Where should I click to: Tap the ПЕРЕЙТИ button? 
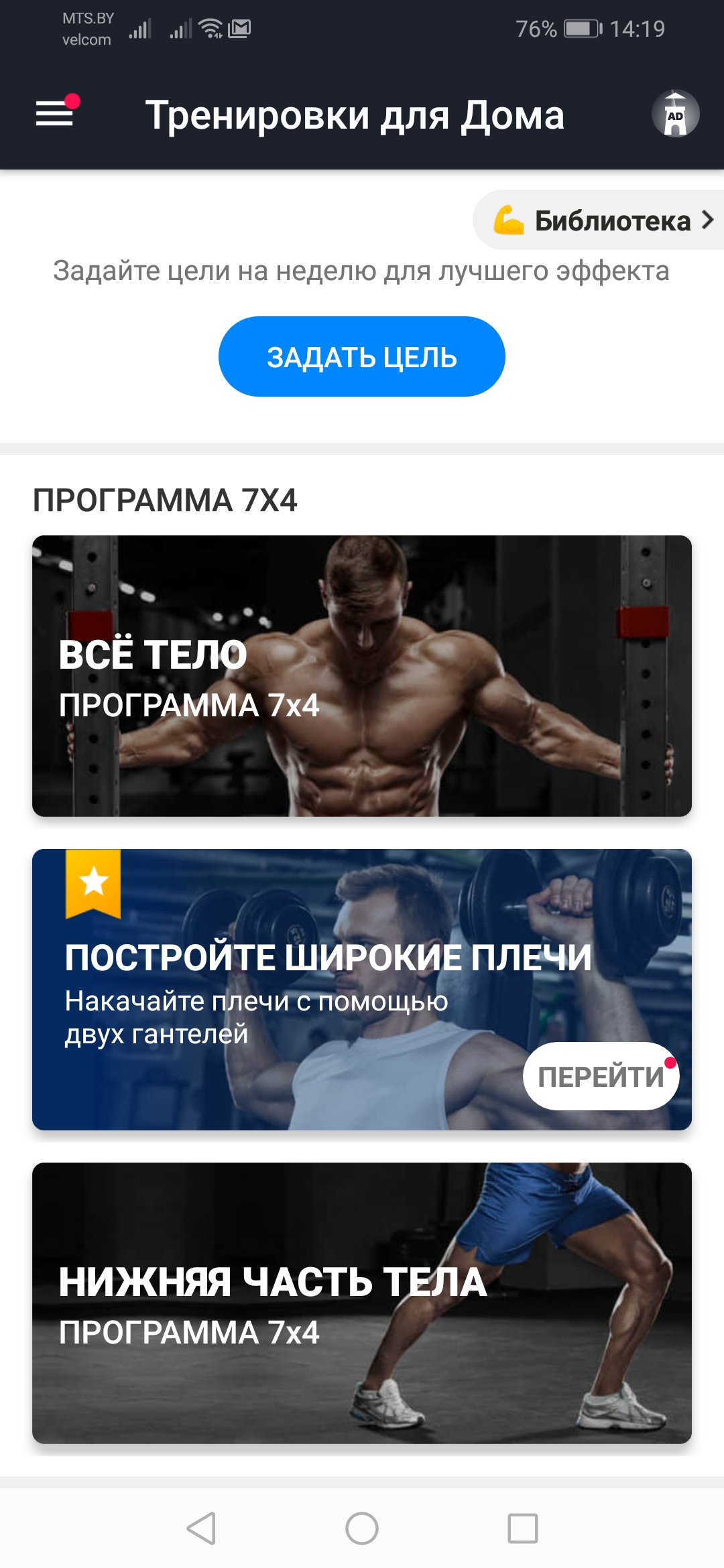click(x=601, y=1076)
